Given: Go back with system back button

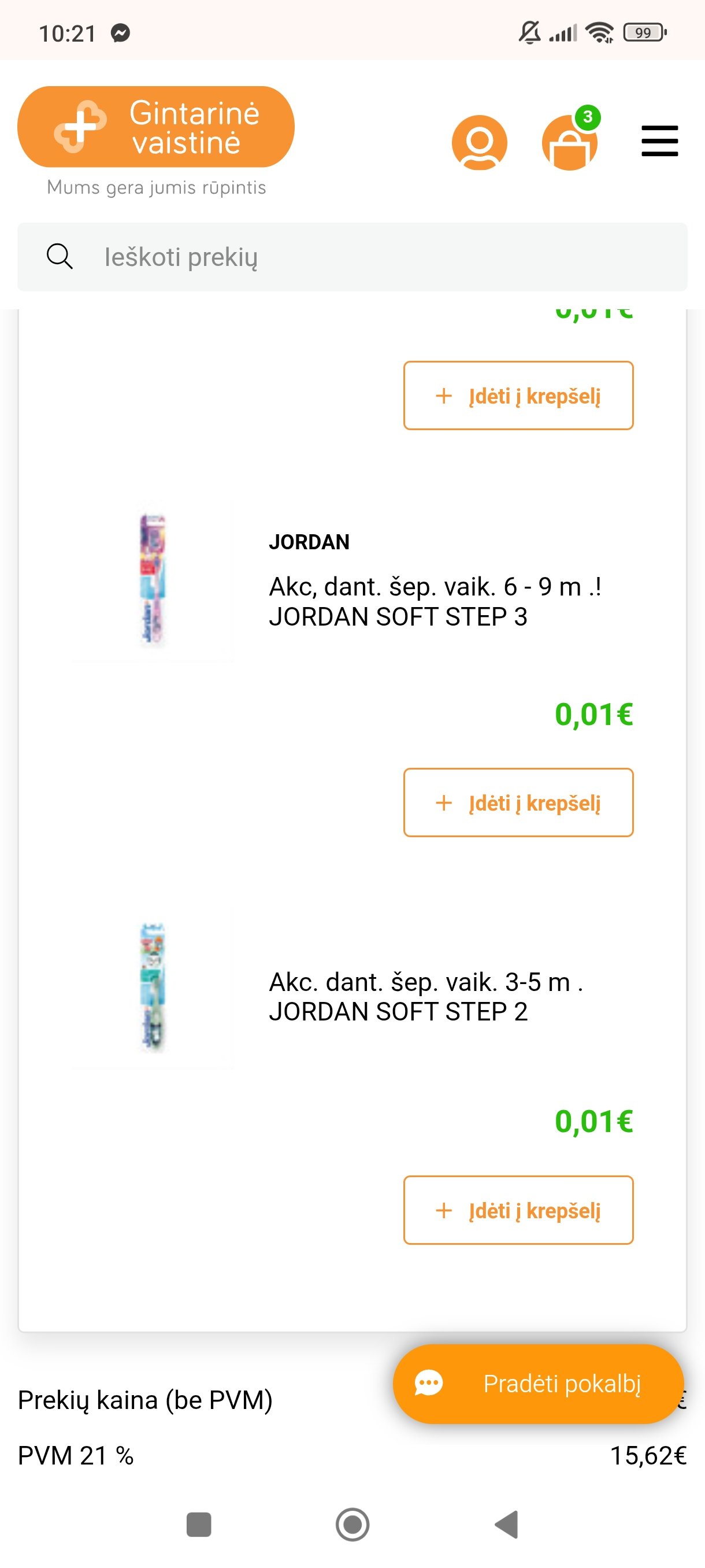Looking at the screenshot, I should pos(507,1524).
